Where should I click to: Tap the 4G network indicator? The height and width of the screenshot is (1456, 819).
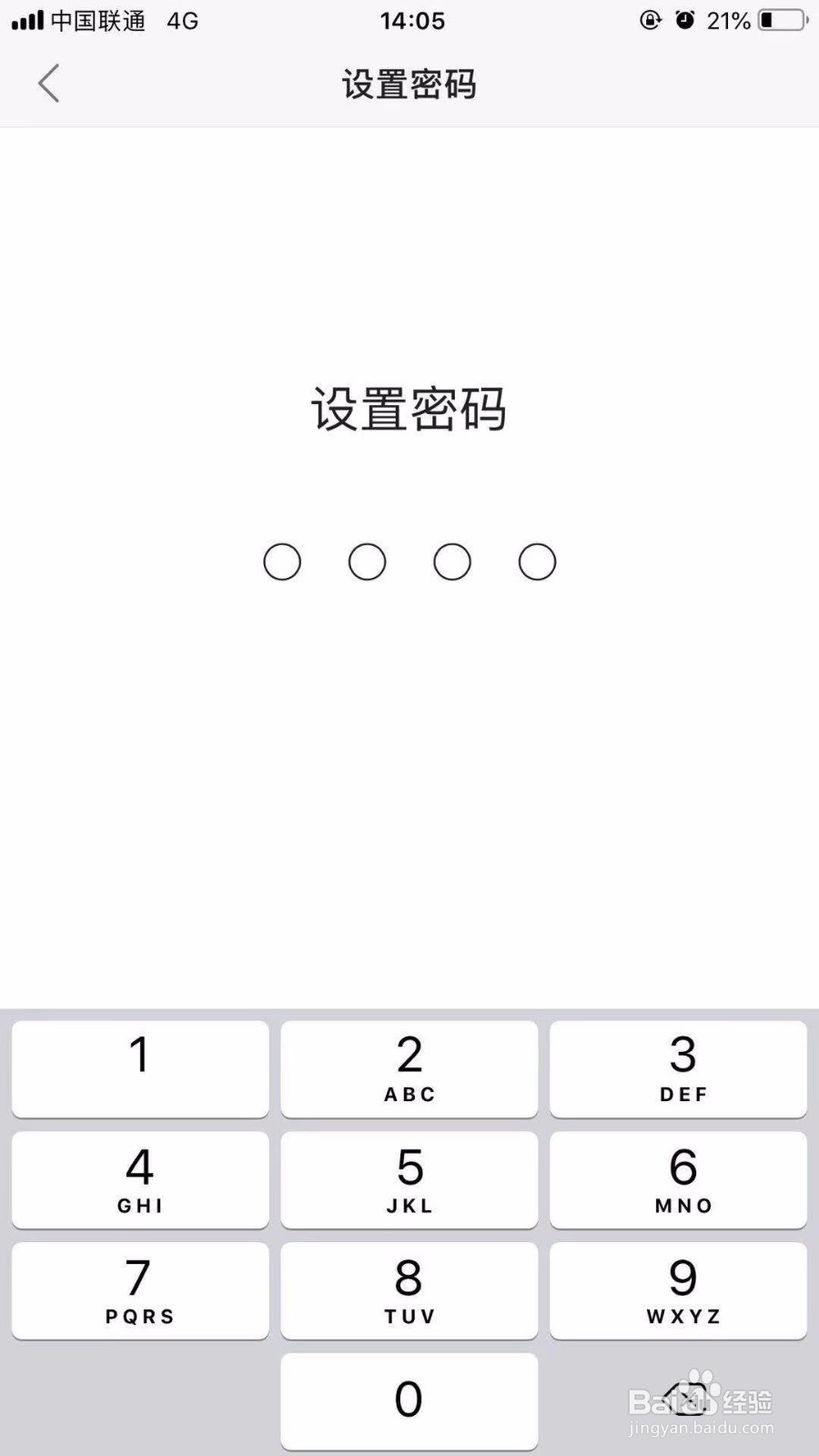point(181,20)
